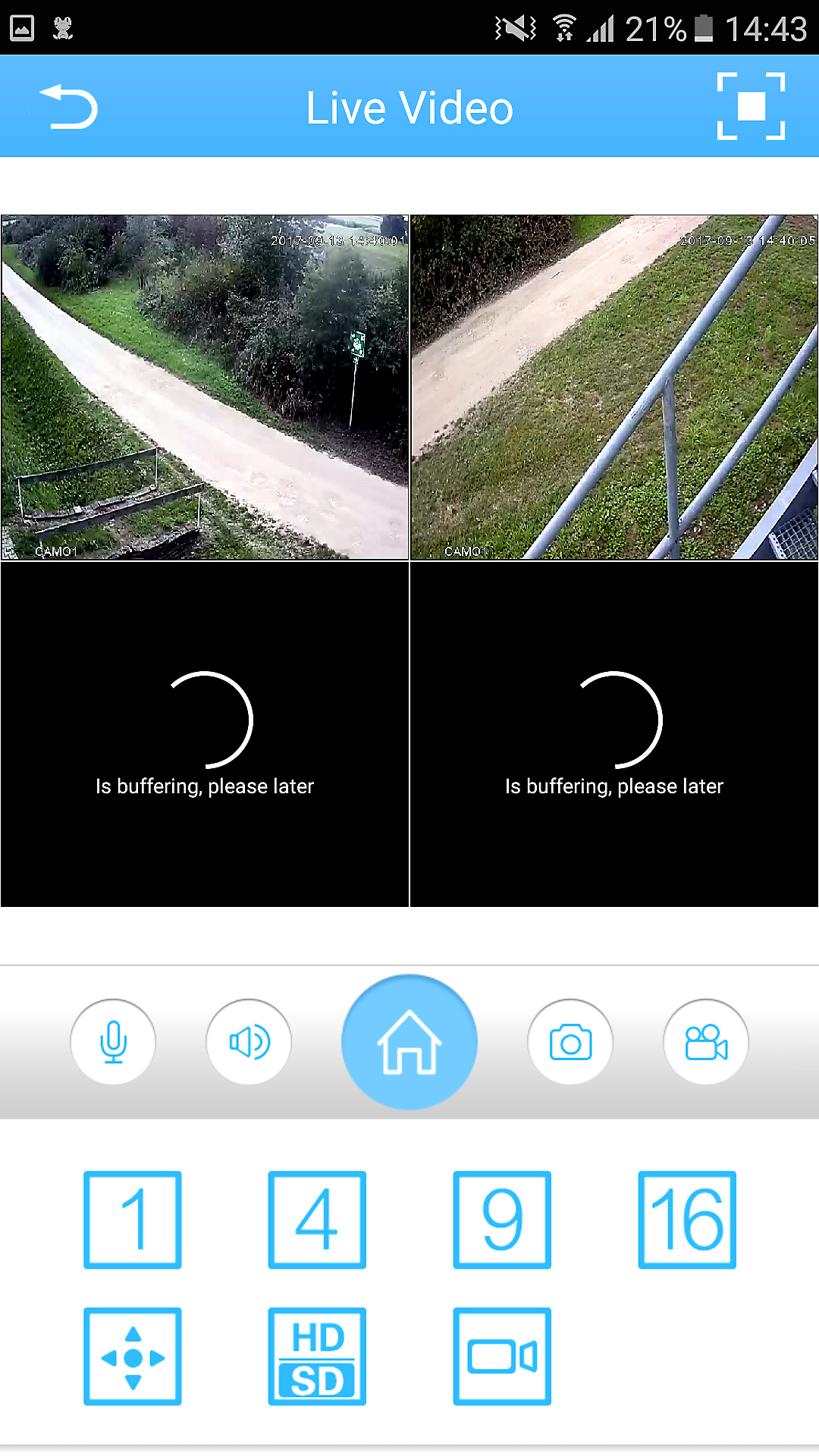819x1456 pixels.
Task: Open the PTZ direction controls
Action: click(x=133, y=1356)
